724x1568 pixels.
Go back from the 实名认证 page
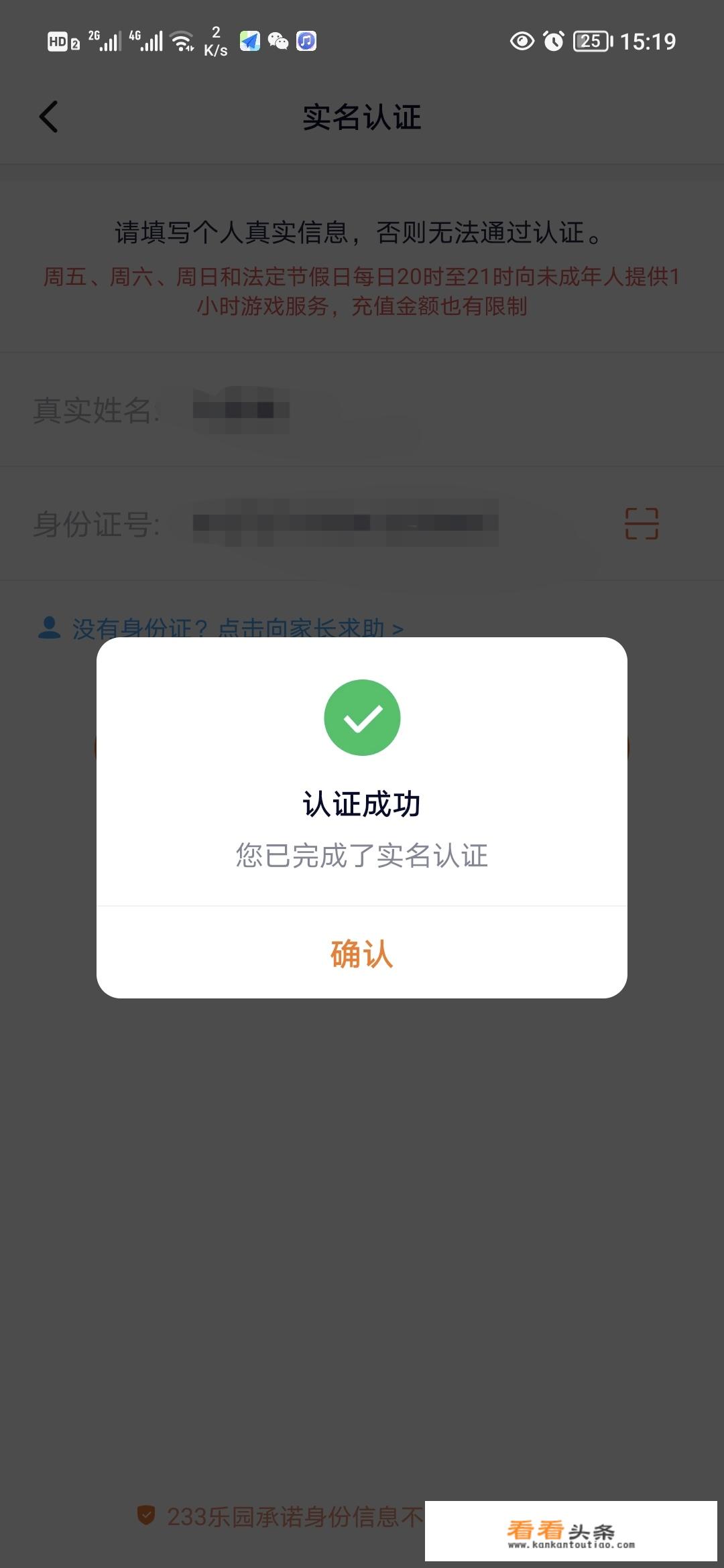(49, 117)
